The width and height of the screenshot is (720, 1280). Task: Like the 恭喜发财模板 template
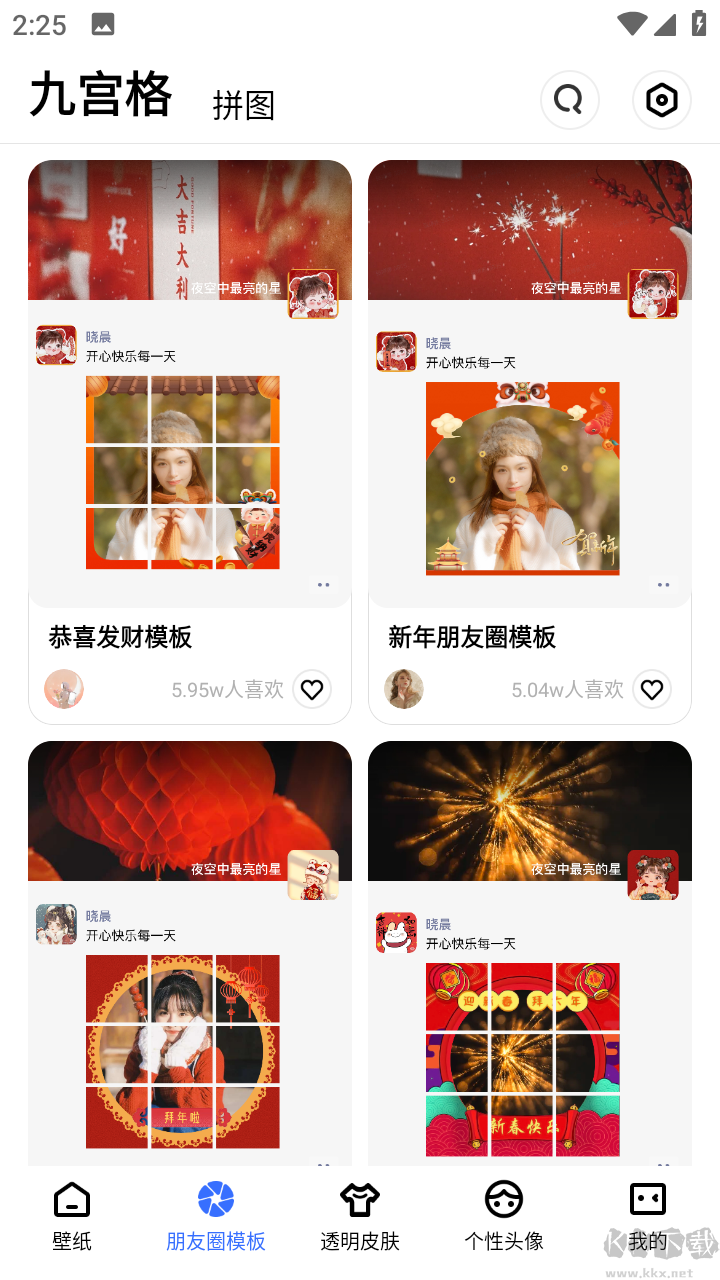(x=312, y=689)
